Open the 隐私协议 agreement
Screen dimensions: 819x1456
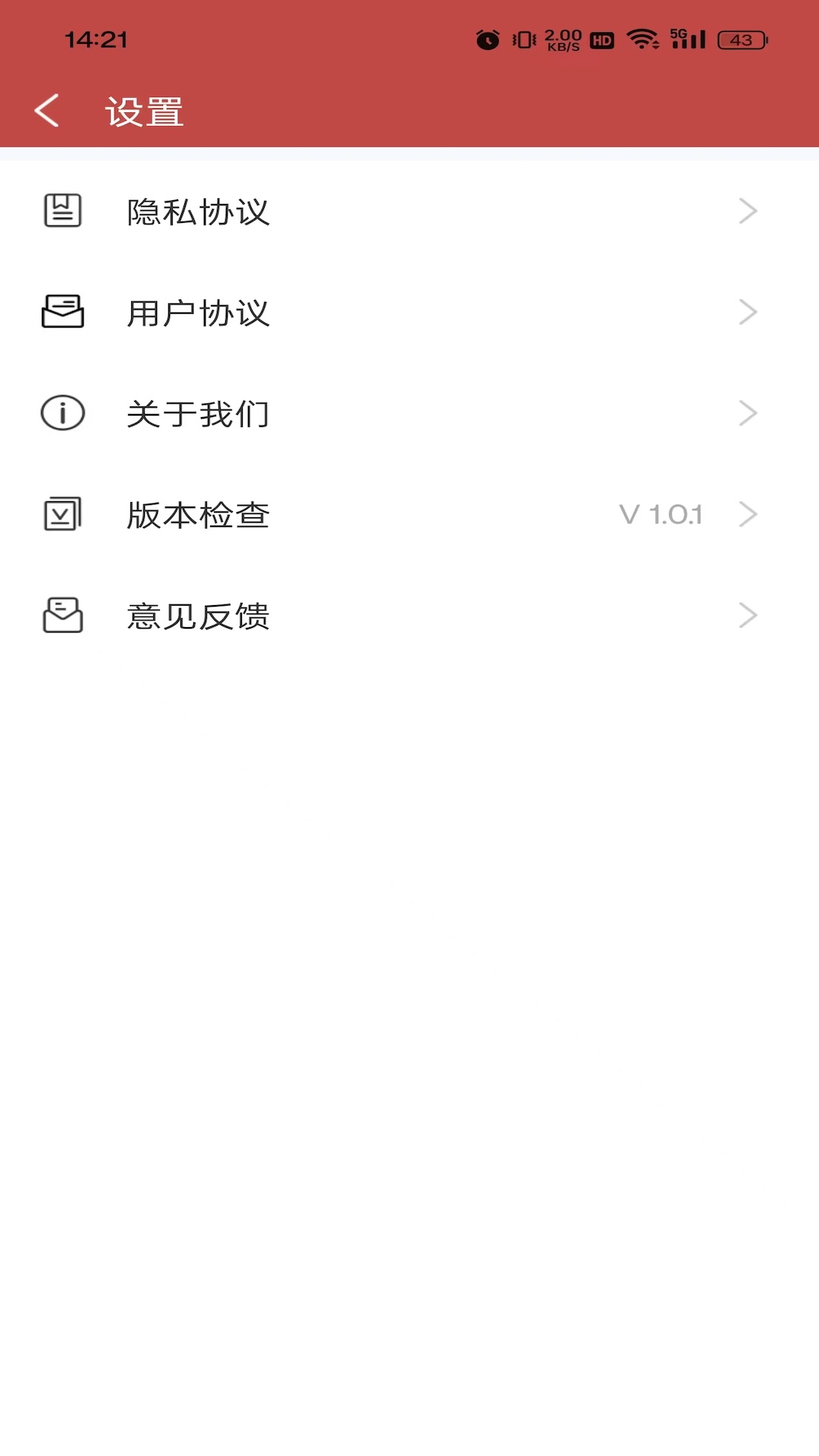click(x=197, y=211)
